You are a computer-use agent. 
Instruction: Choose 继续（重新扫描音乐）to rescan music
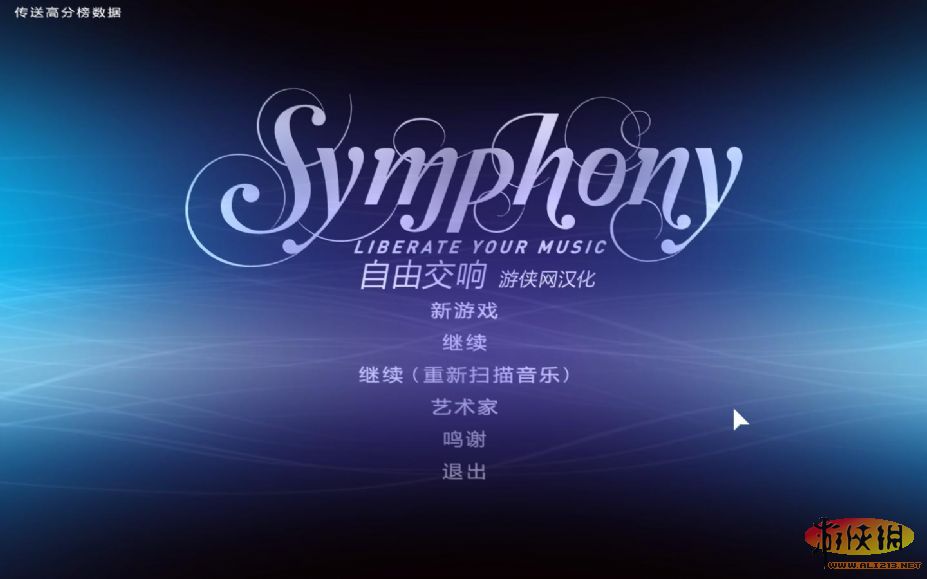pyautogui.click(x=464, y=375)
